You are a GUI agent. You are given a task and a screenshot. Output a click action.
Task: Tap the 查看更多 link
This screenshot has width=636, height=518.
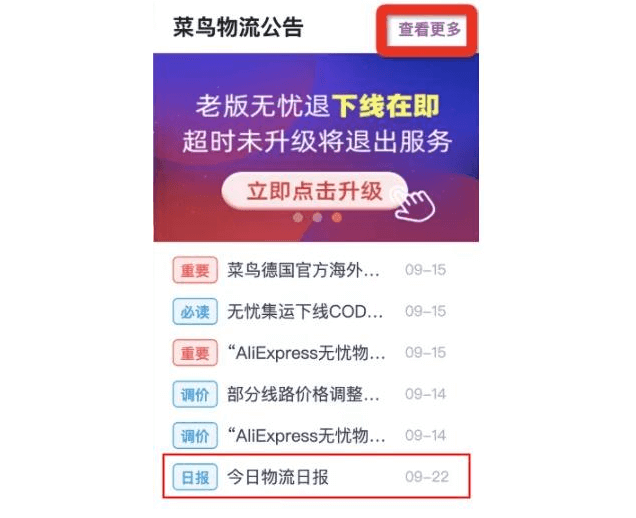[430, 29]
